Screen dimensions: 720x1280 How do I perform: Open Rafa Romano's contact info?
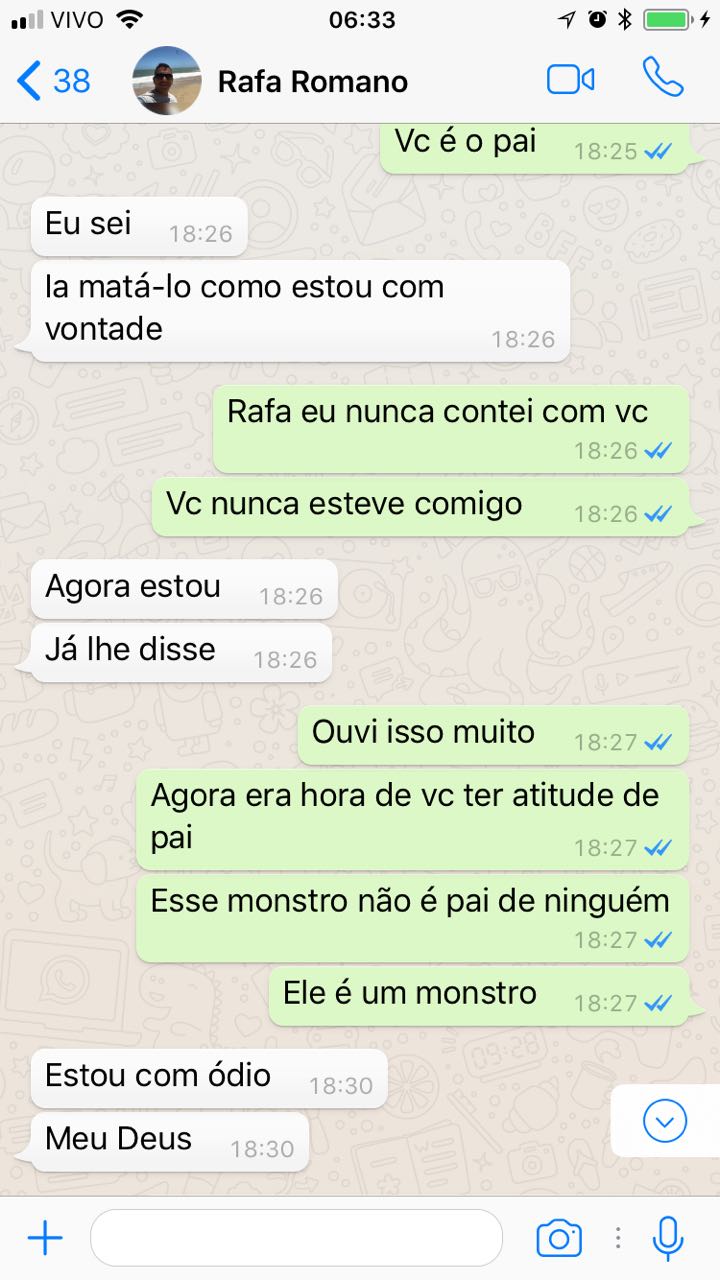312,81
